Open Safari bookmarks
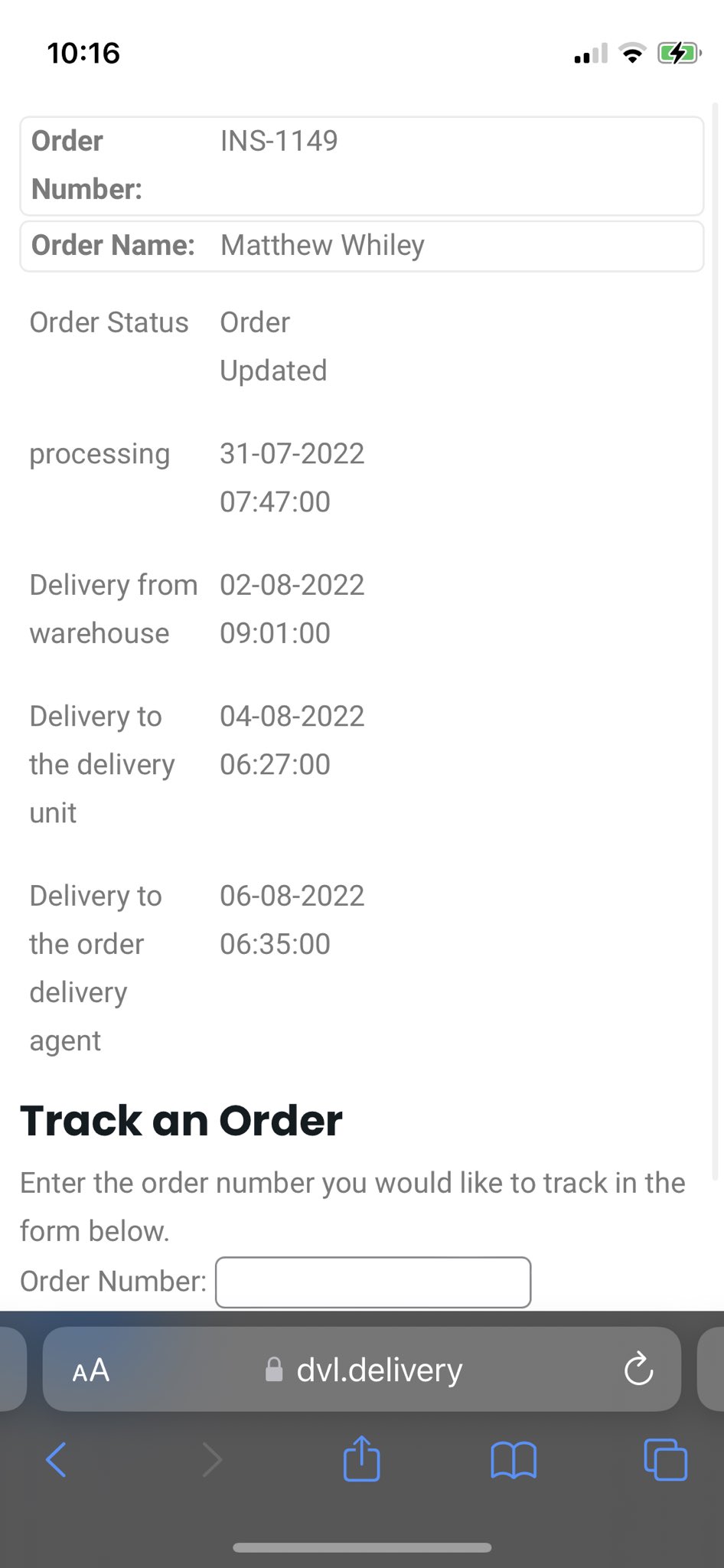Image resolution: width=724 pixels, height=1568 pixels. pos(513,1459)
